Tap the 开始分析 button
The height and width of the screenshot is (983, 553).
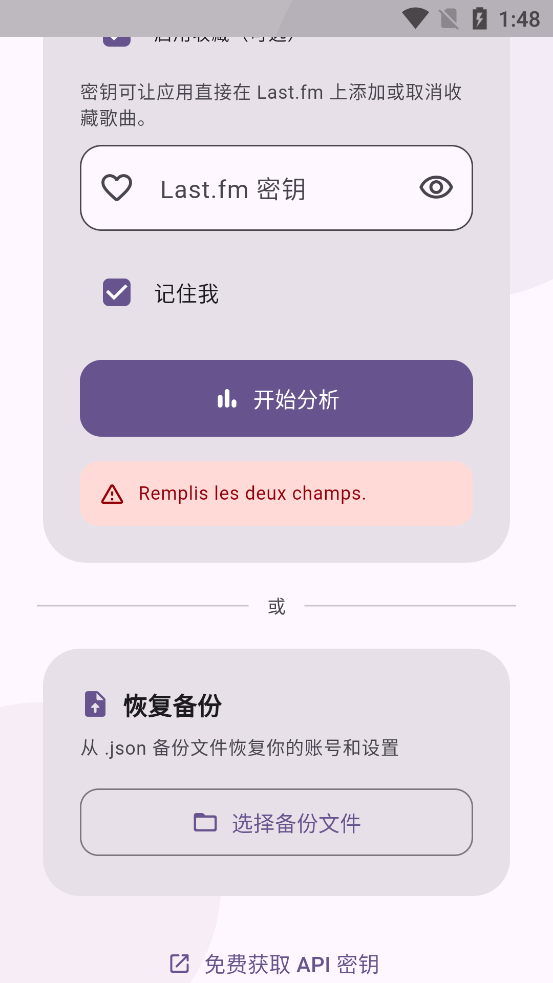coord(276,399)
